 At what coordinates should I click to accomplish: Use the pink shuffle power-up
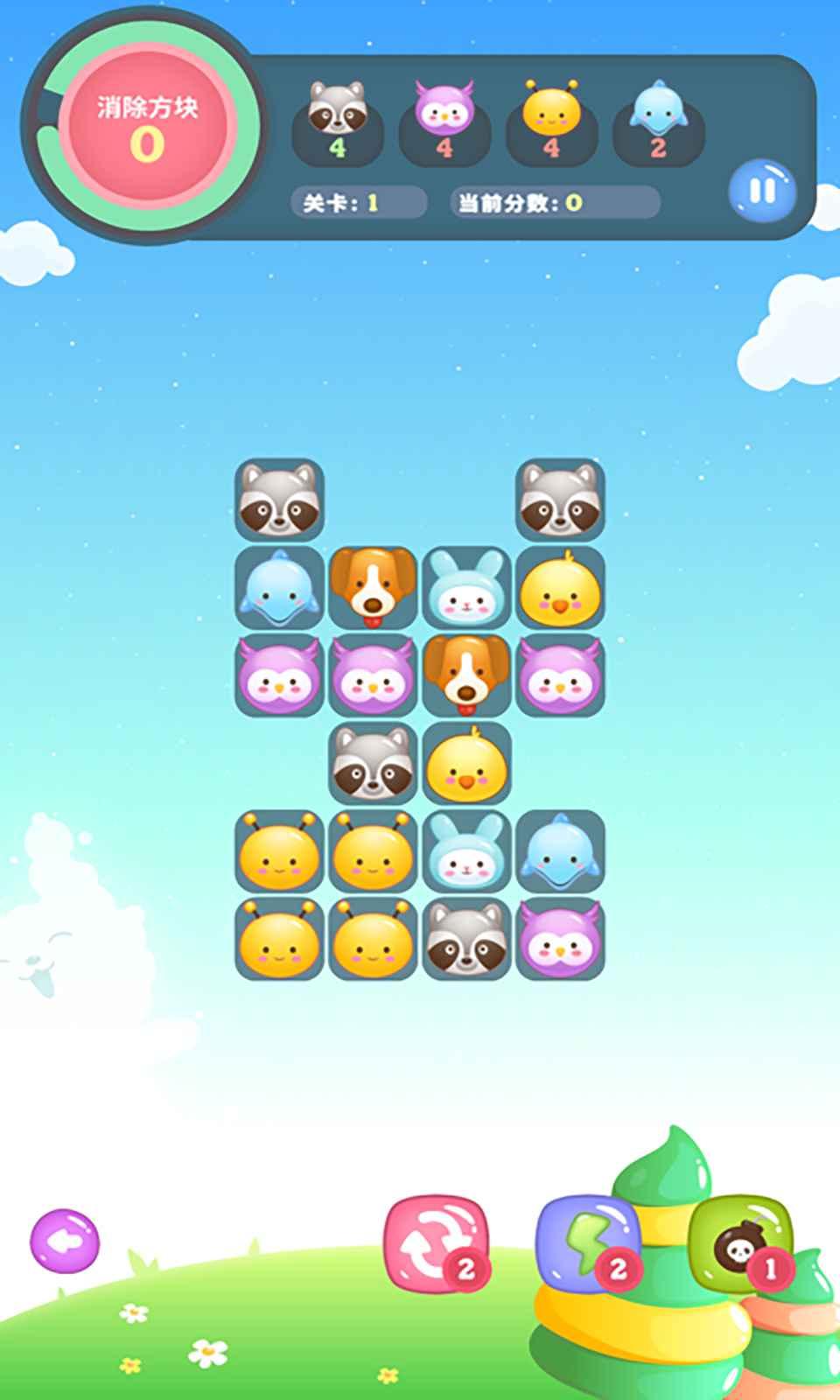click(x=435, y=1244)
